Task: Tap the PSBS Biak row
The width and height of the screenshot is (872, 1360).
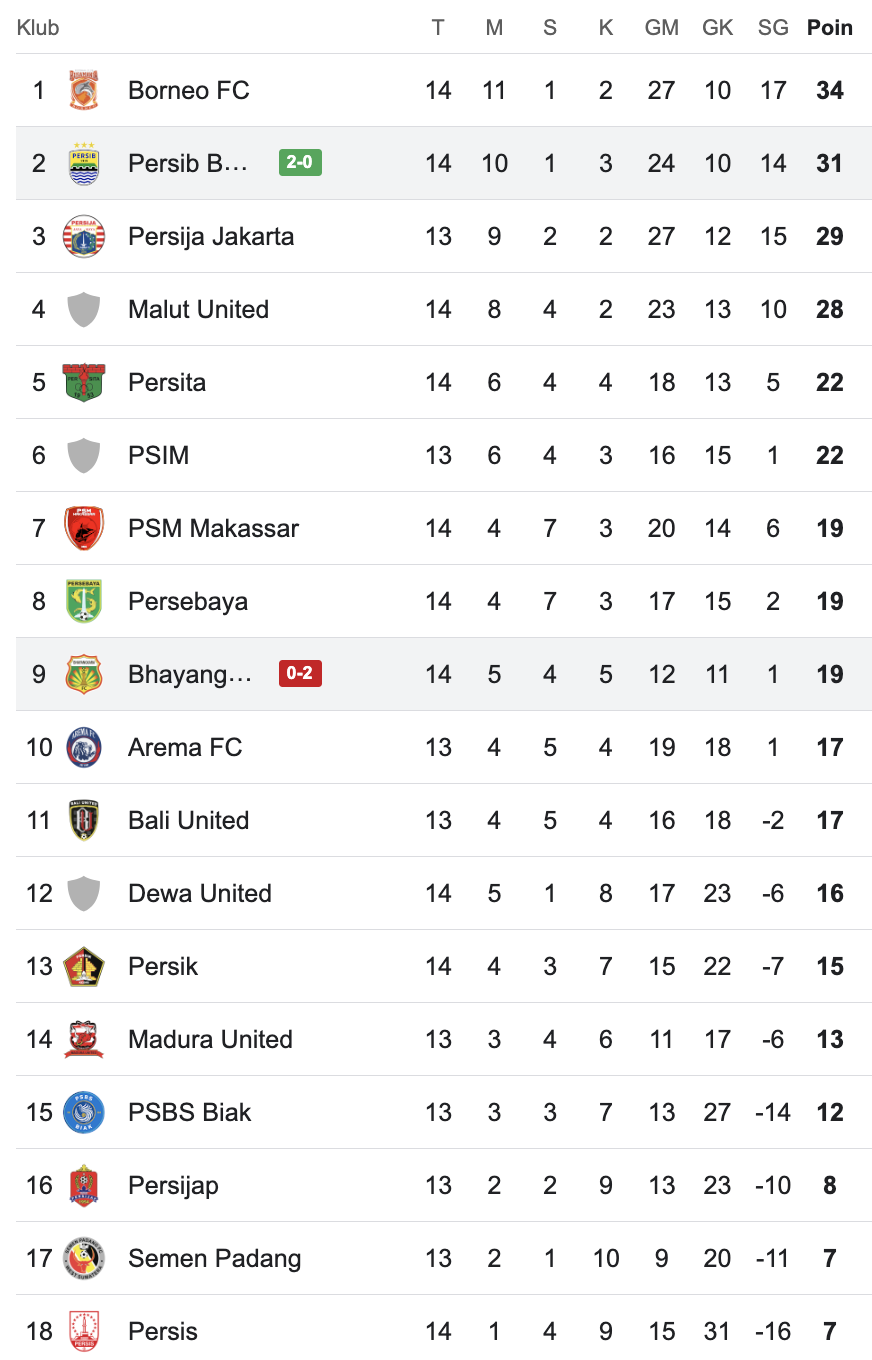Action: click(190, 1113)
